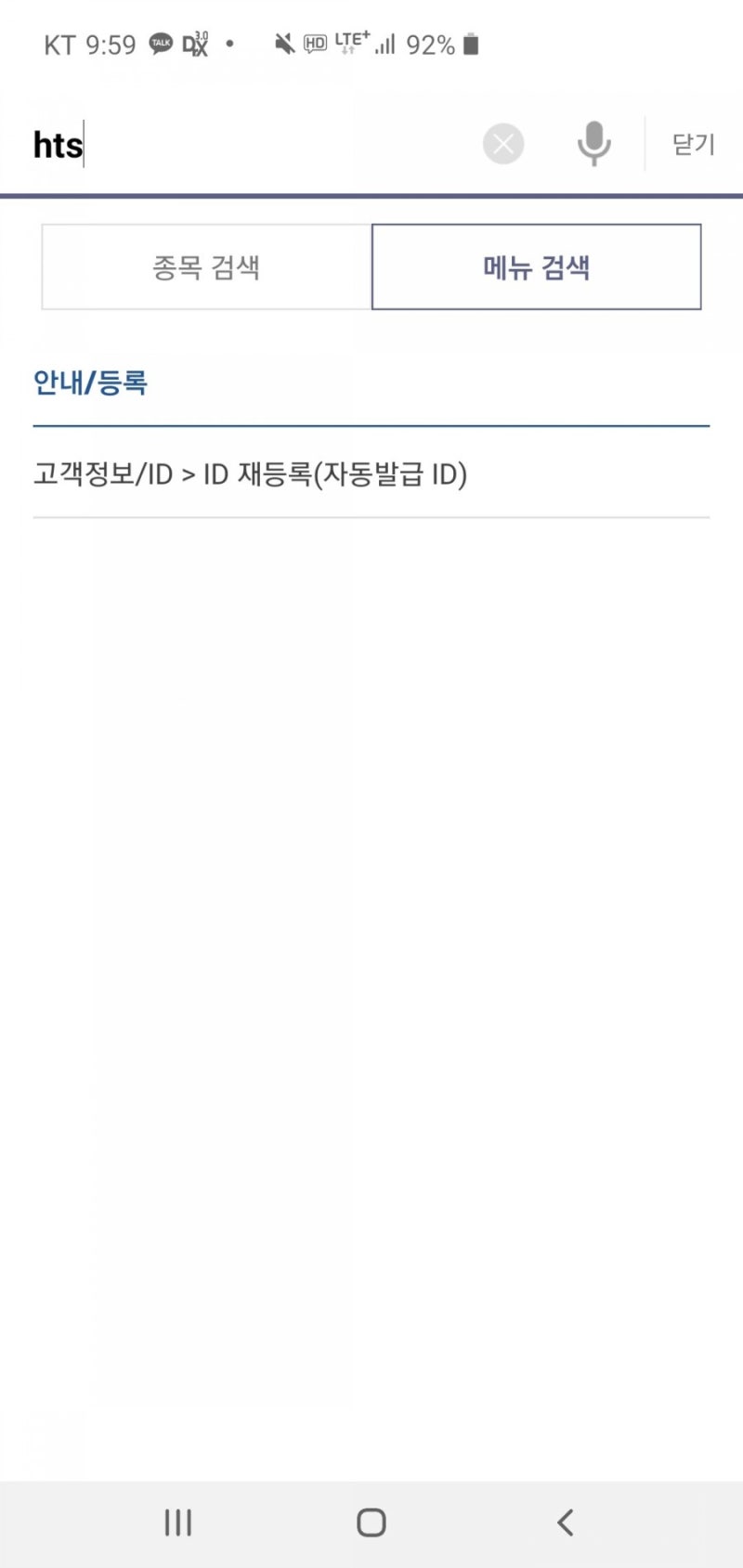This screenshot has width=743, height=1568.
Task: Switch to the 종목 검색 tab
Action: pos(205,266)
